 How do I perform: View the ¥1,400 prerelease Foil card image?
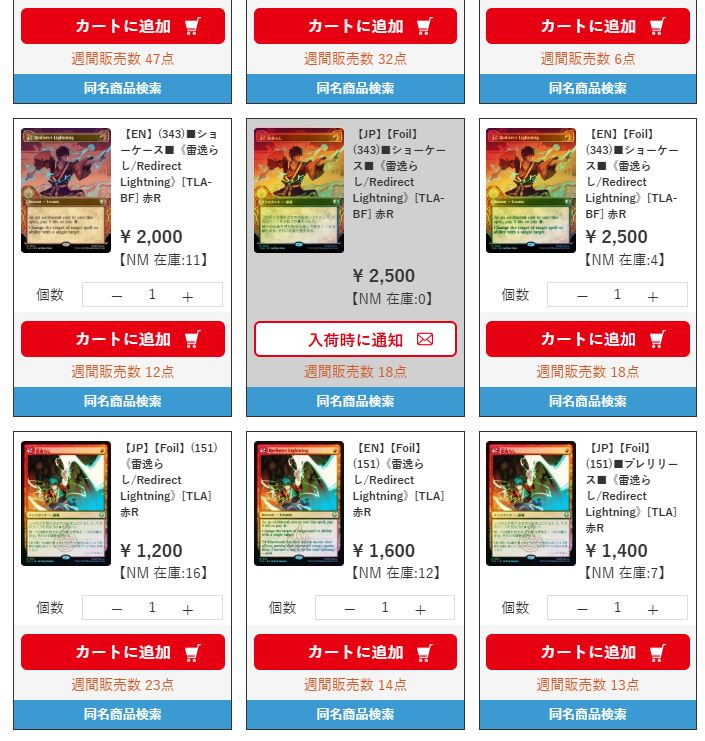[x=531, y=503]
